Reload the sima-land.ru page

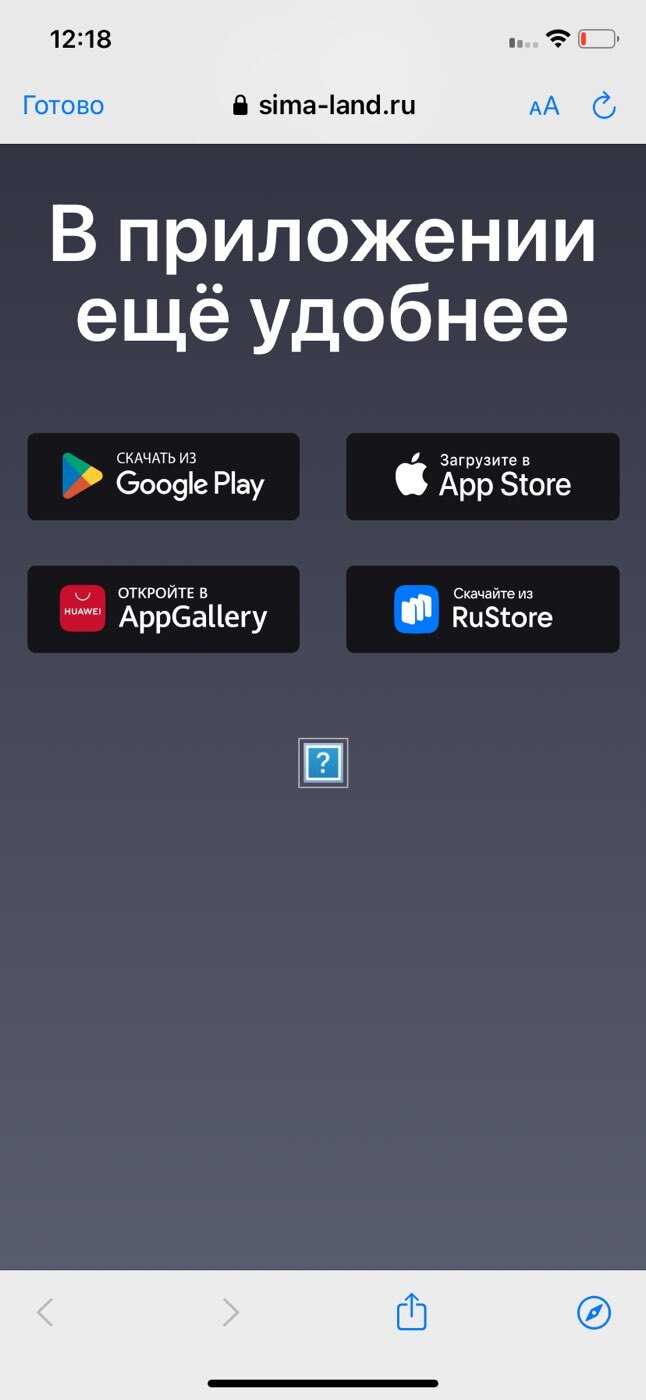(x=604, y=106)
